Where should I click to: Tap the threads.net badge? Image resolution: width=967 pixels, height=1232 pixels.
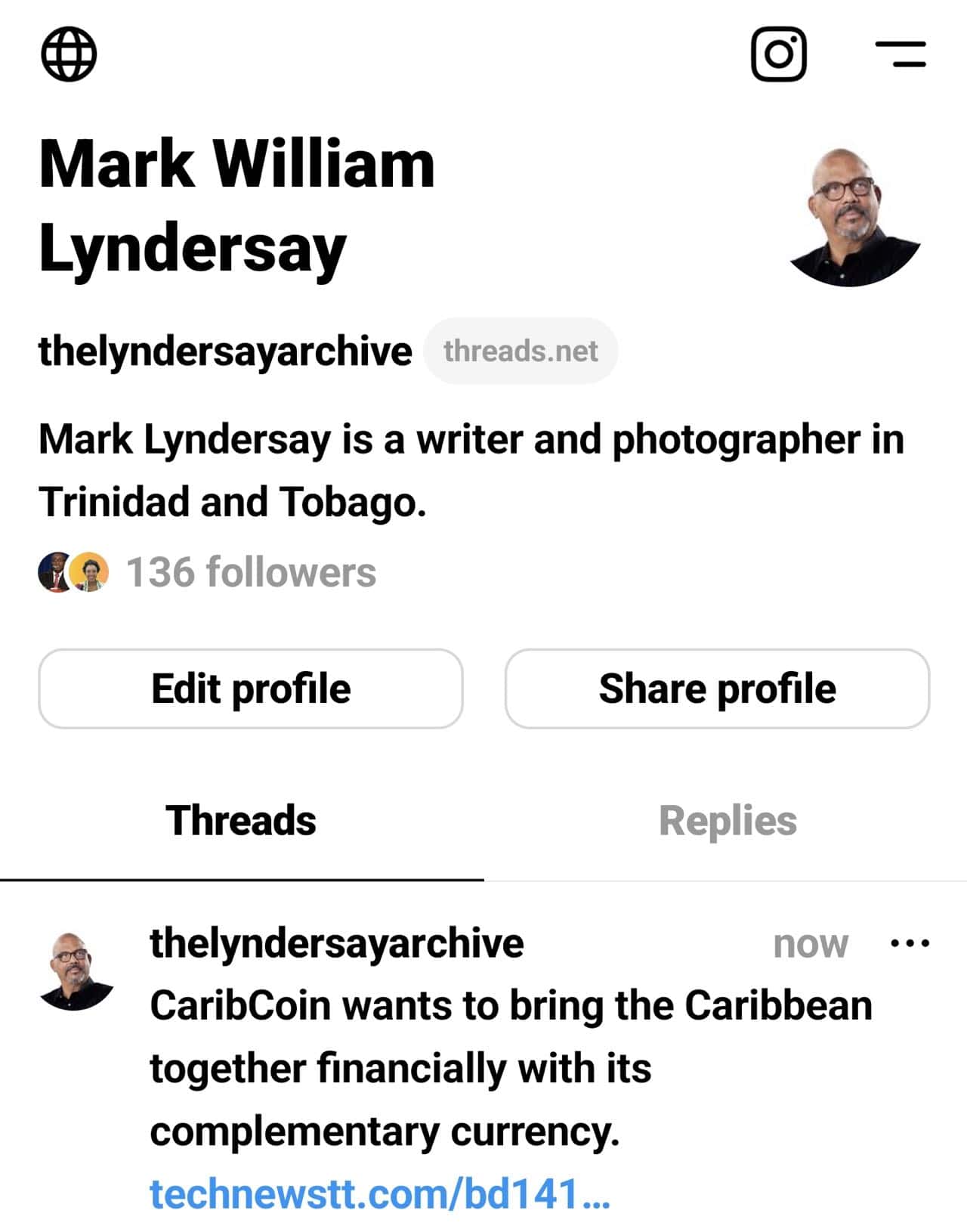click(521, 351)
